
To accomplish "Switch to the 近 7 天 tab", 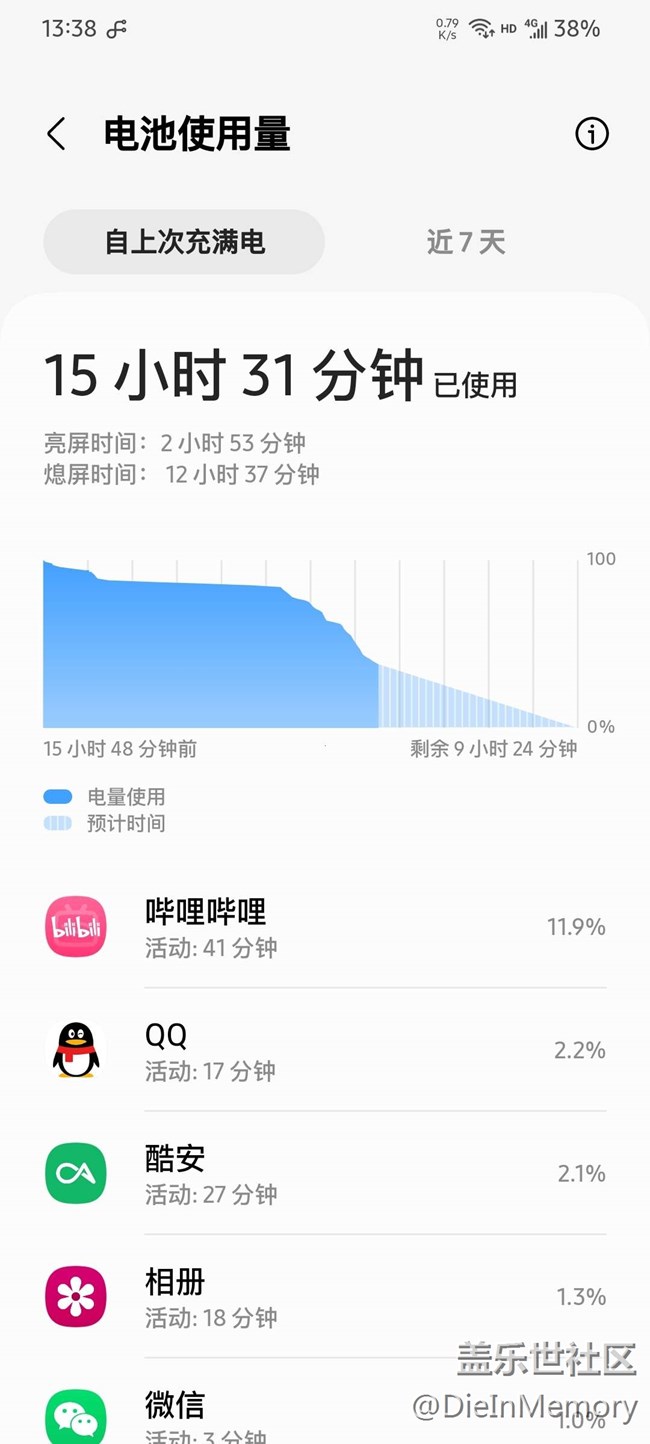I will point(466,242).
